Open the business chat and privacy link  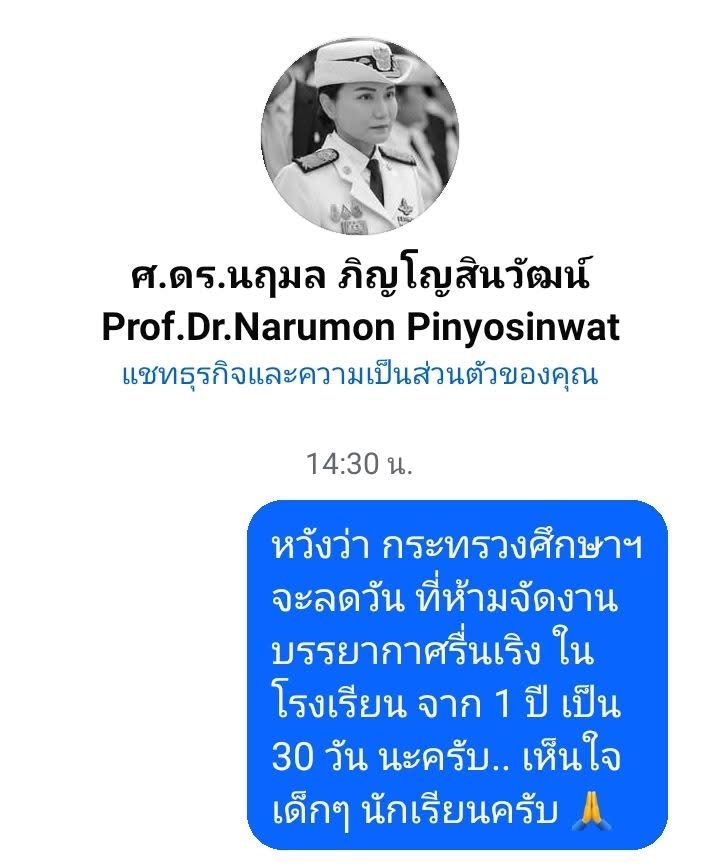pos(360,378)
